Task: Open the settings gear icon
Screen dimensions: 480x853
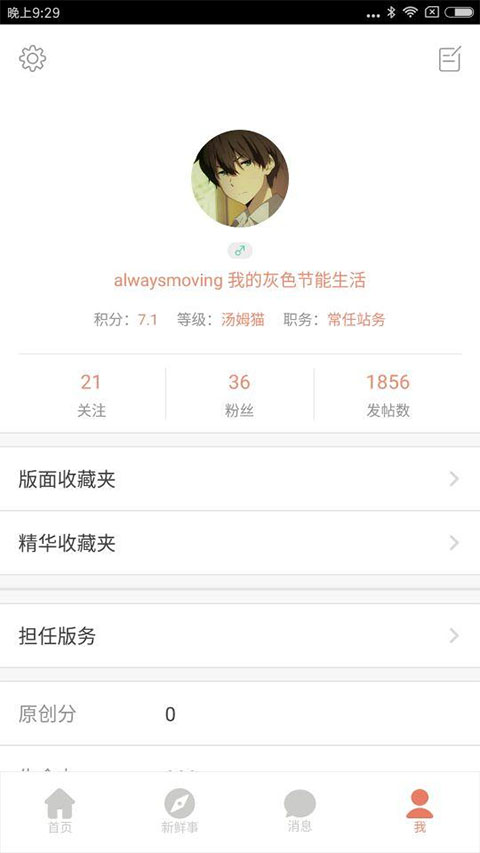Action: [33, 59]
